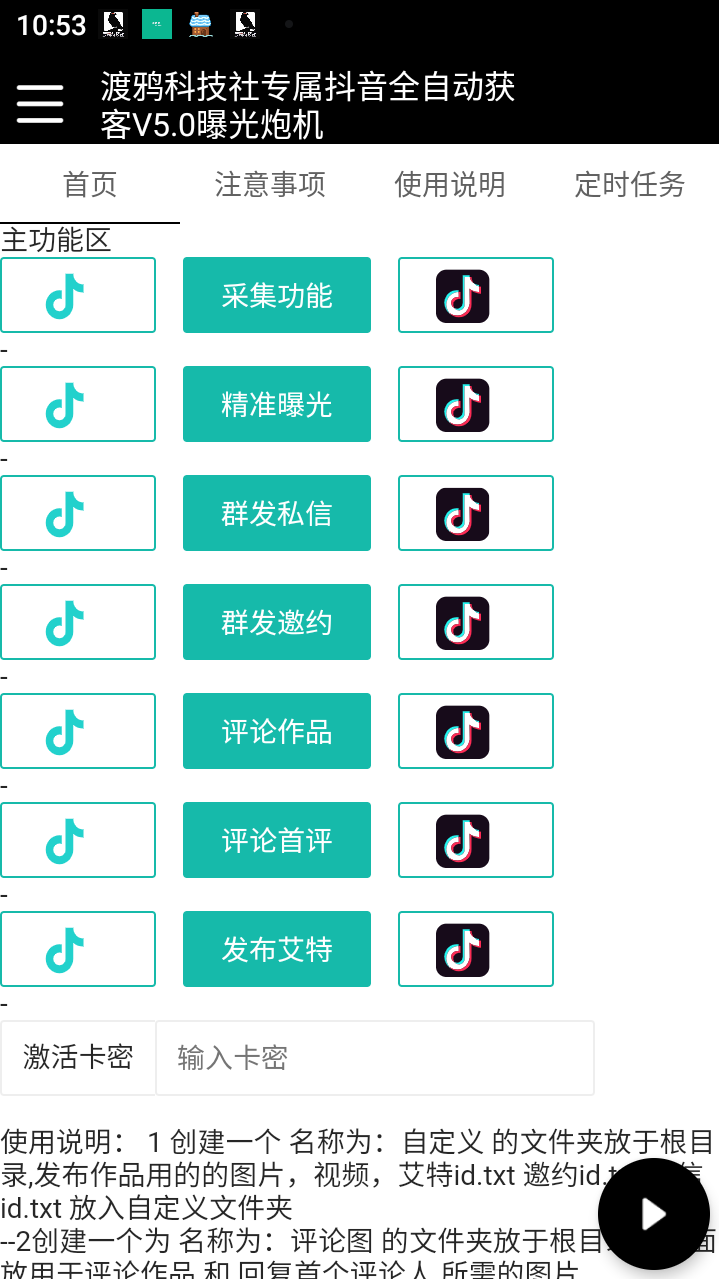Open the 使用说明 tab
Viewport: 719px width, 1279px height.
click(x=450, y=184)
